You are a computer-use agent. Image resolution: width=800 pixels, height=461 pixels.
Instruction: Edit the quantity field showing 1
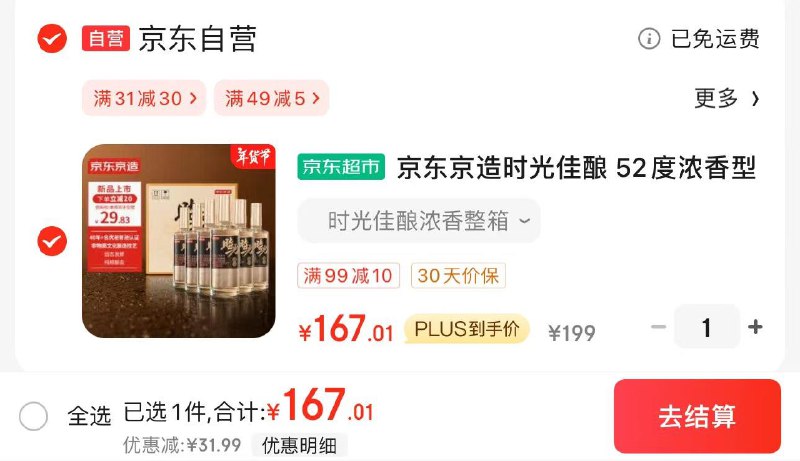707,327
